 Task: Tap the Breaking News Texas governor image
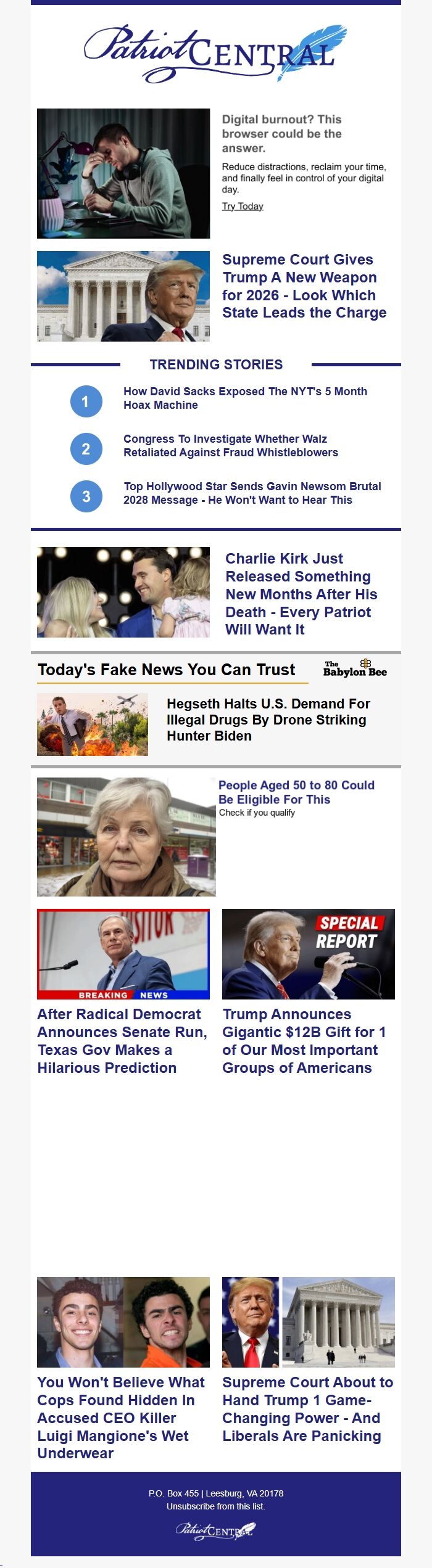click(x=123, y=954)
